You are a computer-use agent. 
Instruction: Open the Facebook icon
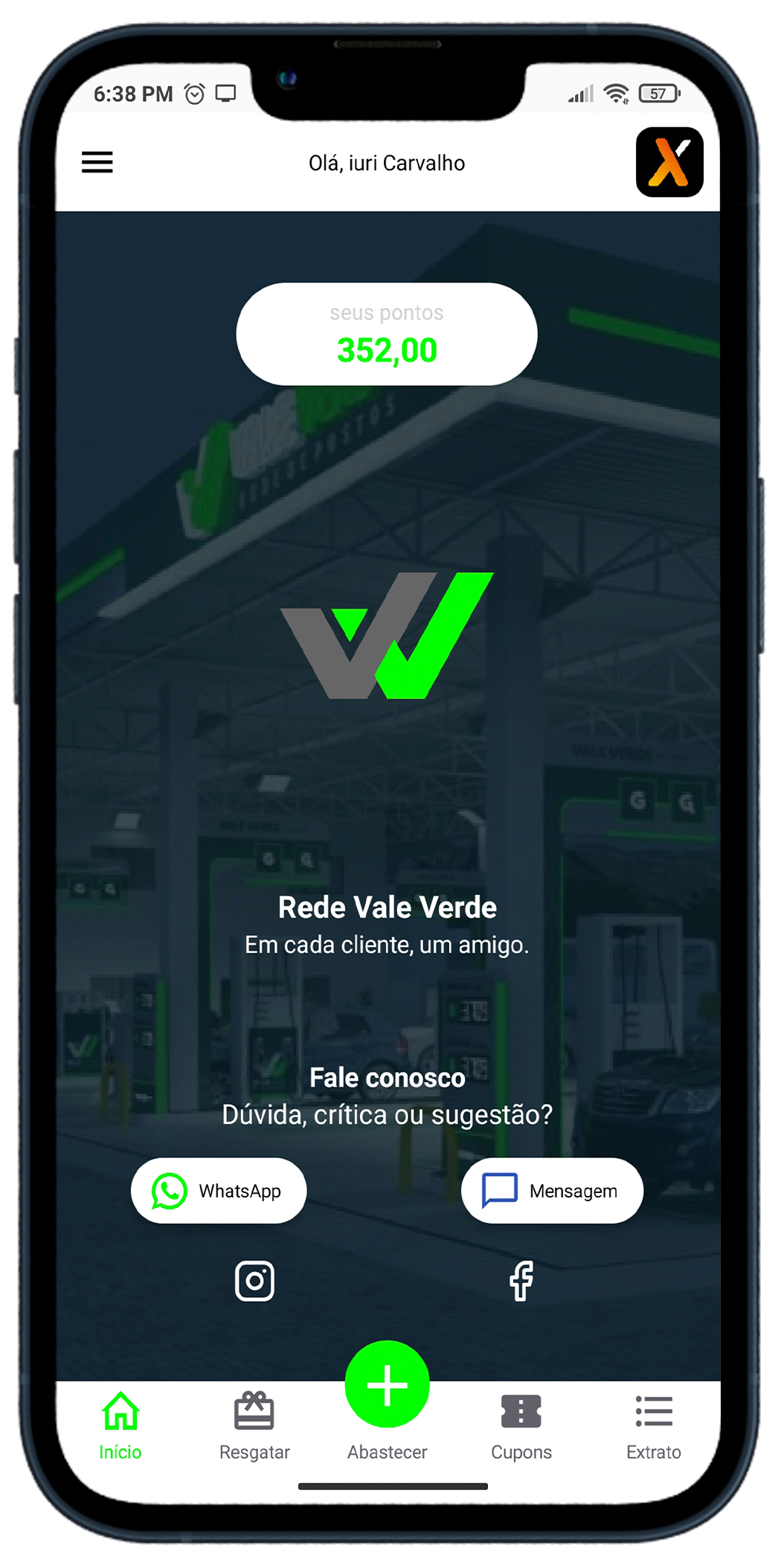click(521, 1280)
